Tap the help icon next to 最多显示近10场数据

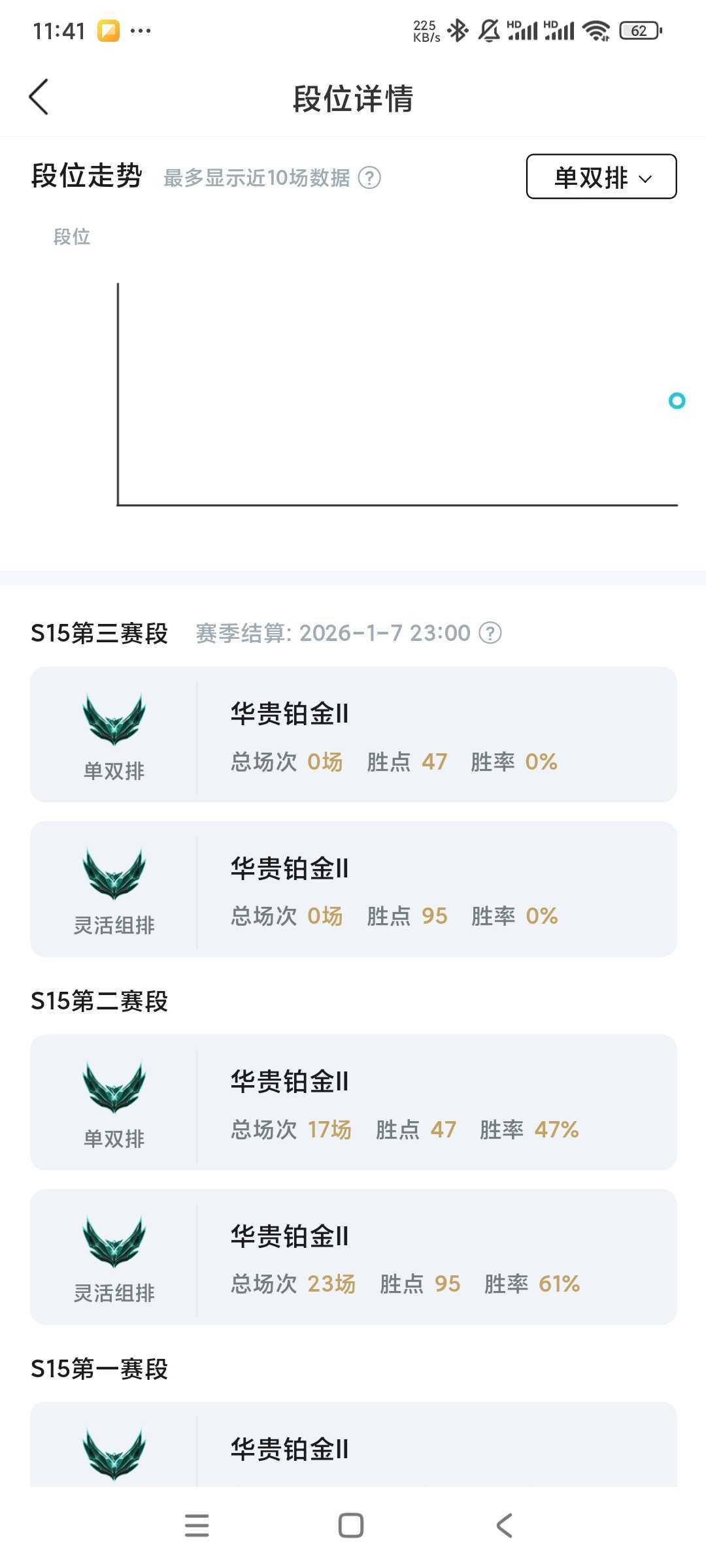coord(368,178)
